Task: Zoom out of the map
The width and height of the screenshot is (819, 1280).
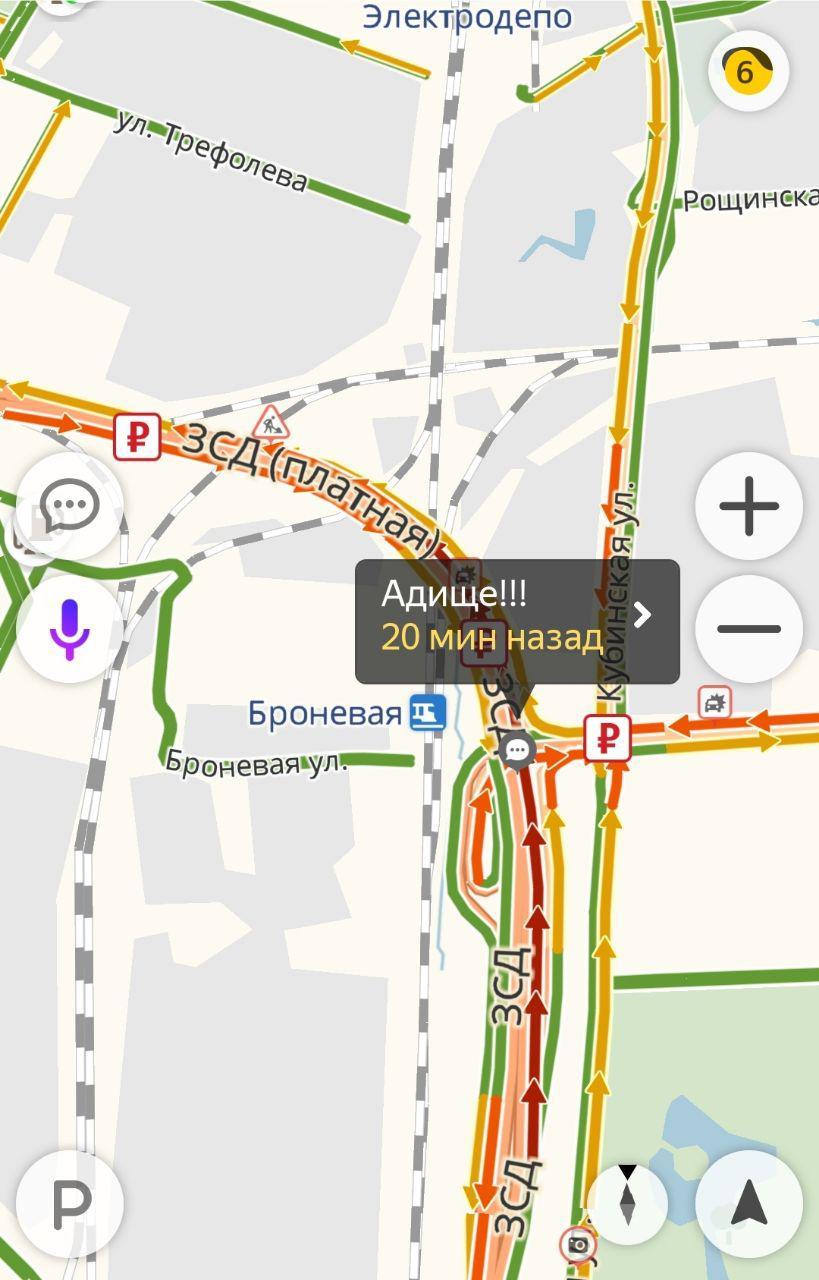Action: point(748,629)
